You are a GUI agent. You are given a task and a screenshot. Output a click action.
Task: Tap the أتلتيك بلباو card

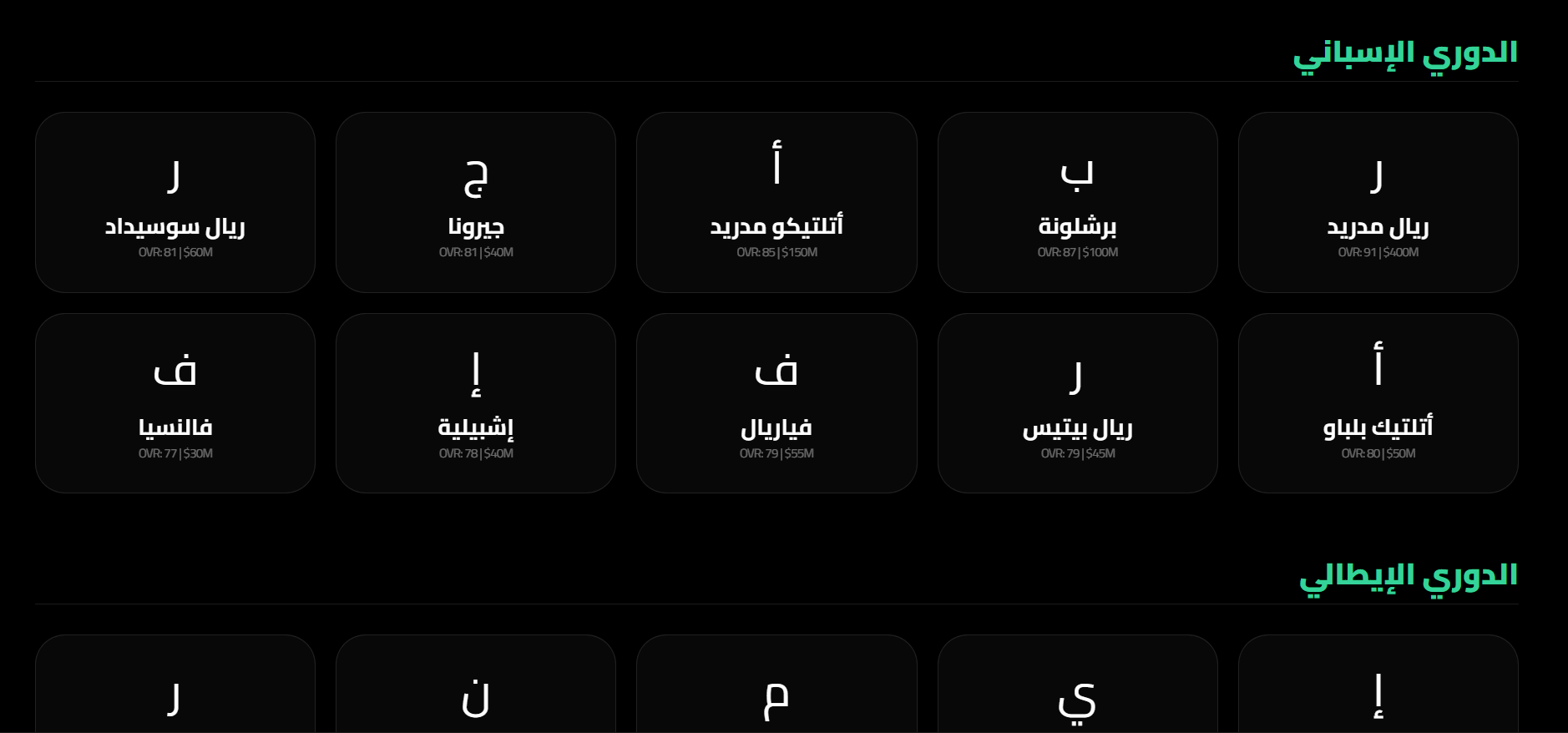point(1378,403)
